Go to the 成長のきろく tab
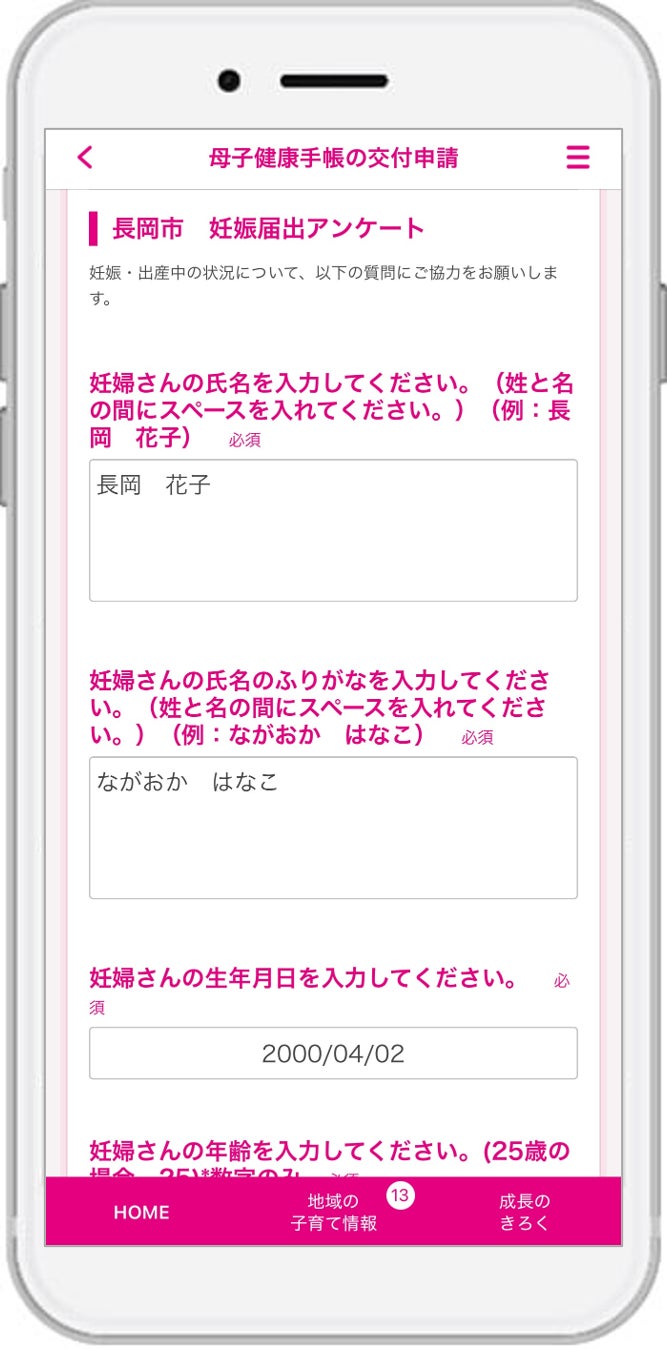Screen dimensions: 667x1349 pyautogui.click(x=524, y=1212)
